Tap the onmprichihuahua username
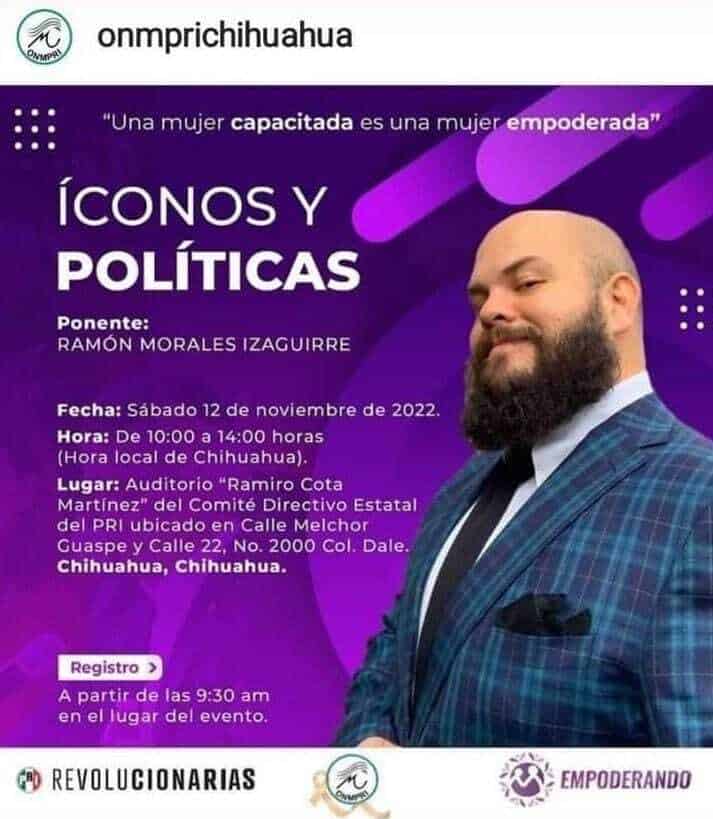Image resolution: width=713 pixels, height=819 pixels. pos(223,37)
